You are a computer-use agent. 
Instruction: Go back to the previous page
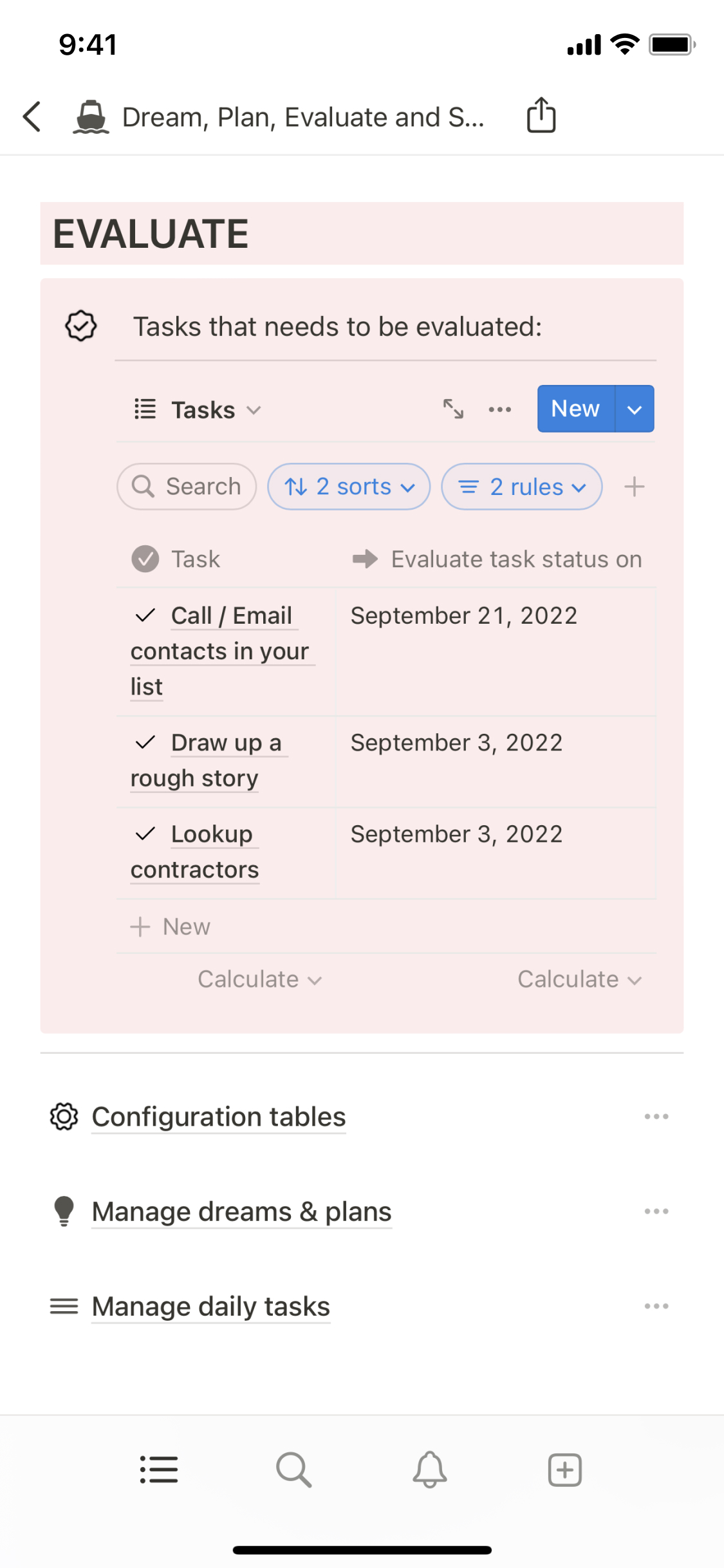[32, 117]
